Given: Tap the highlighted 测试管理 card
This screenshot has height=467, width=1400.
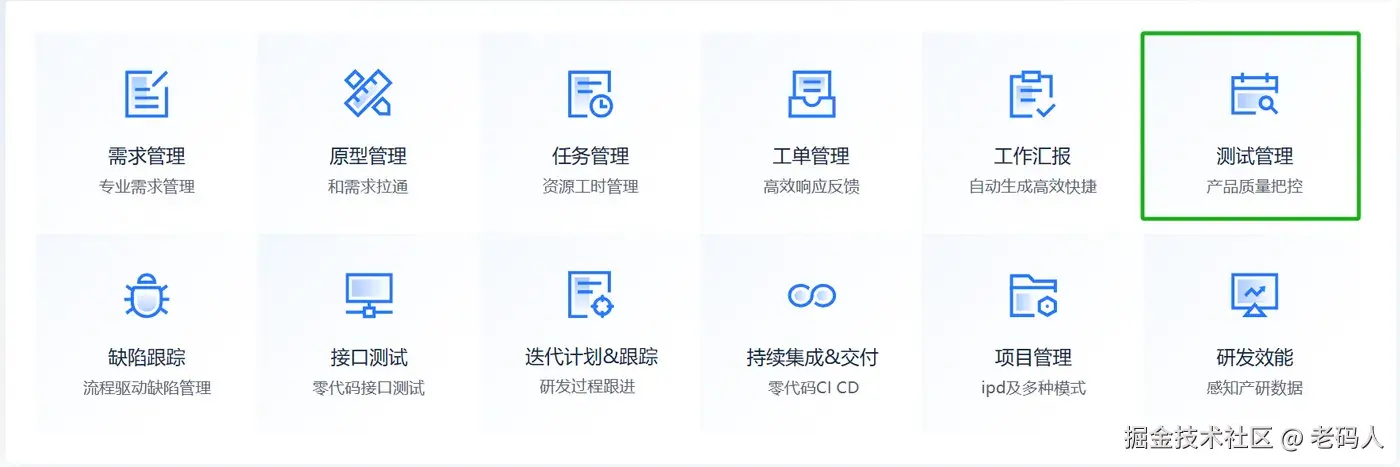Looking at the screenshot, I should [x=1254, y=127].
